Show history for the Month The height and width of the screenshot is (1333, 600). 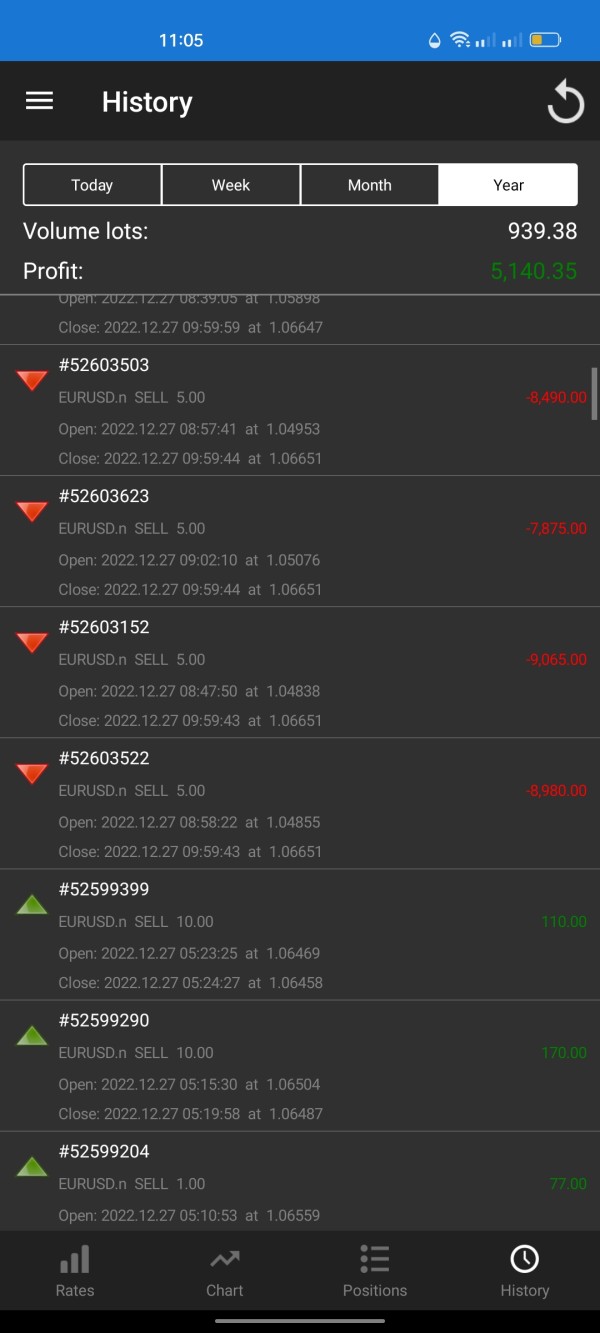click(x=370, y=185)
